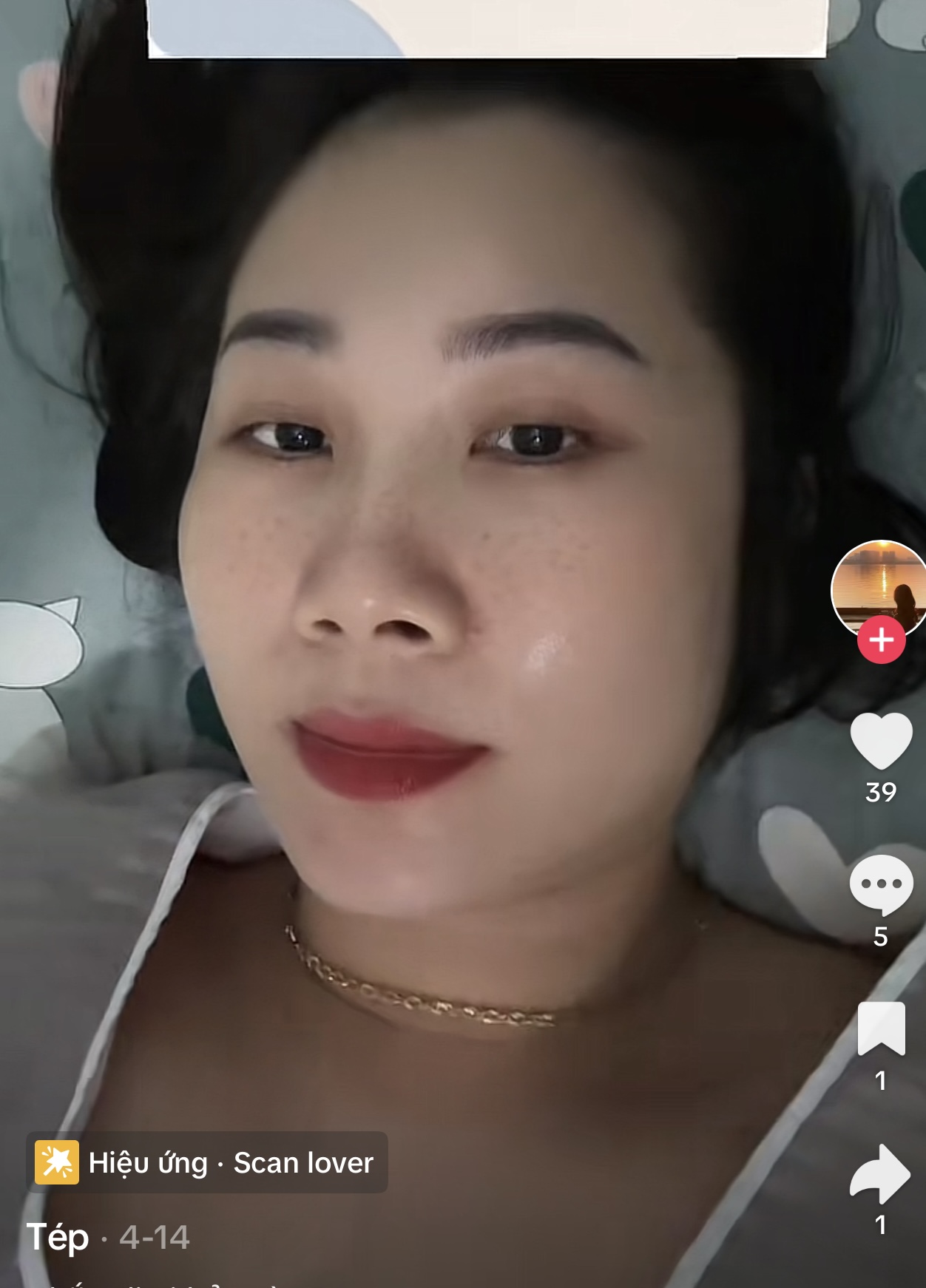Like this video with the heart icon
The height and width of the screenshot is (1288, 926).
[x=881, y=741]
